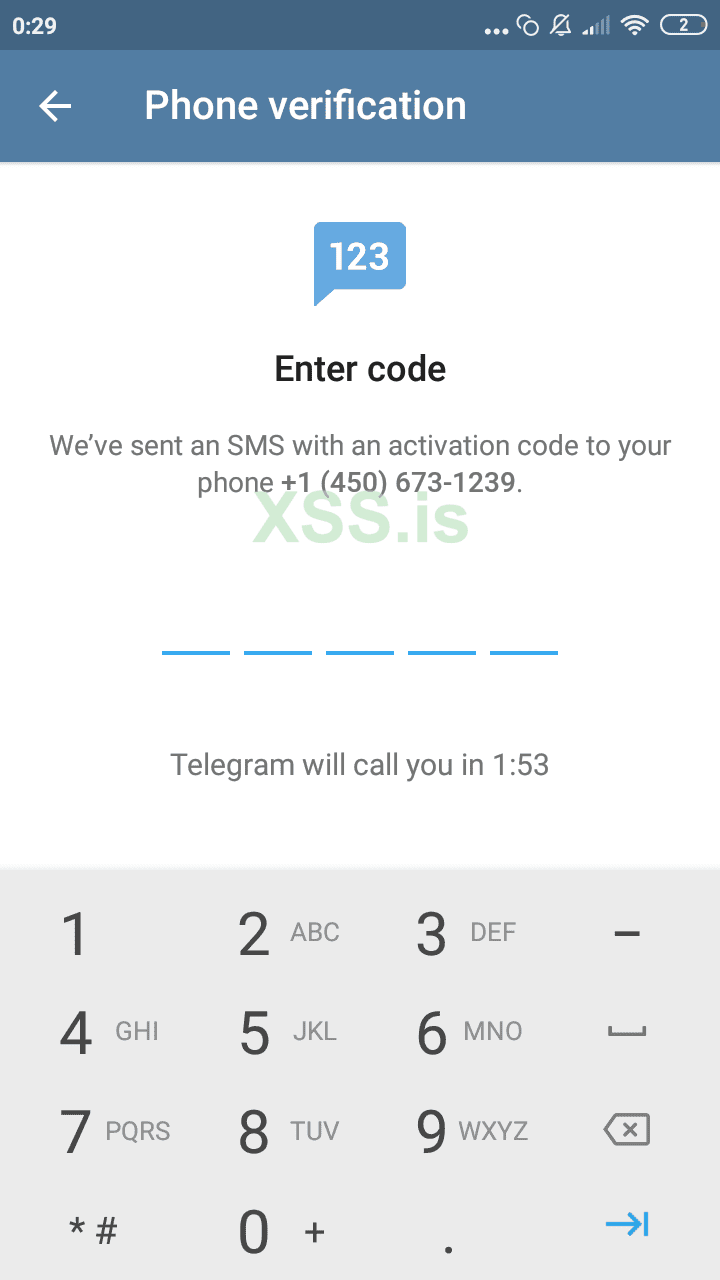Tap the 6 MNO key
Image resolution: width=720 pixels, height=1280 pixels.
click(450, 1033)
